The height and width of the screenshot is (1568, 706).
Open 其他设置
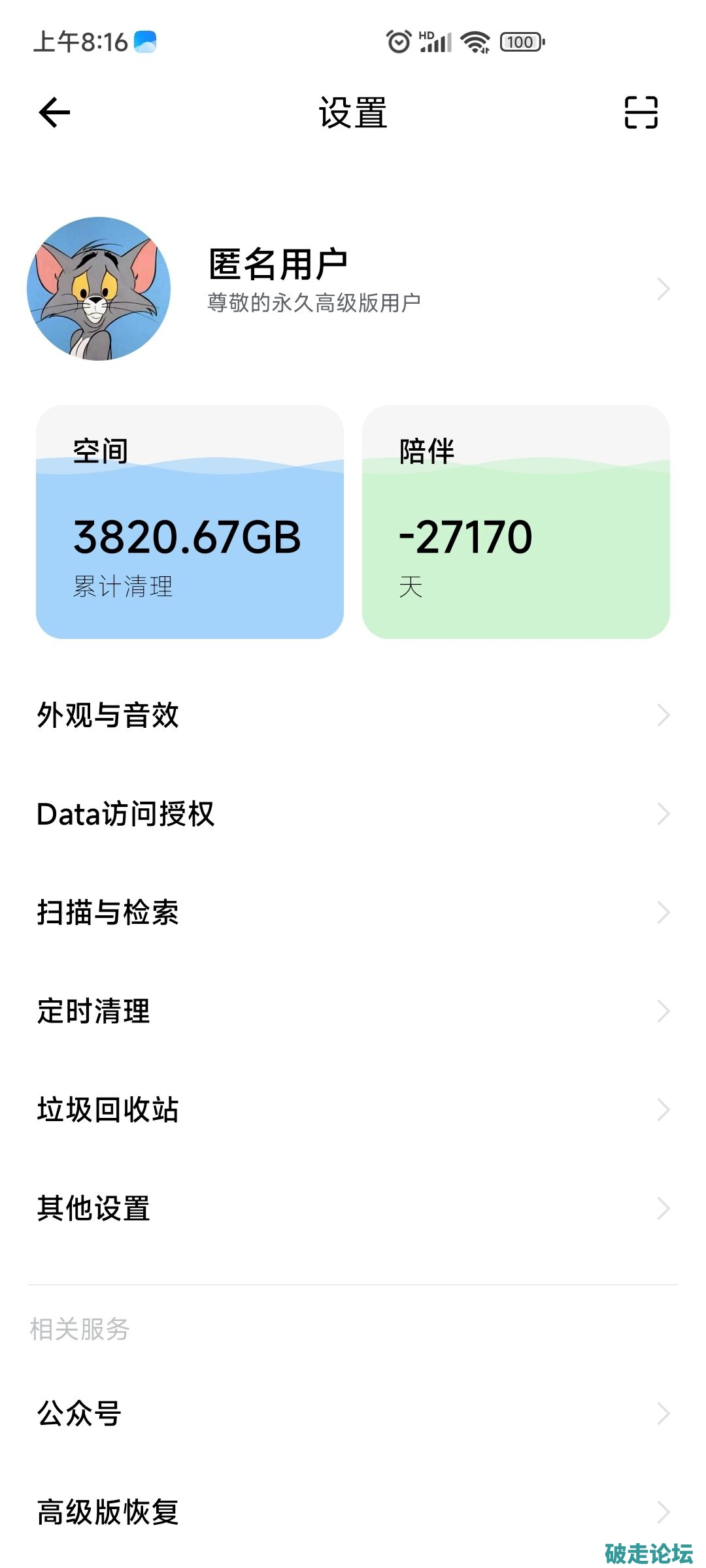(353, 1209)
